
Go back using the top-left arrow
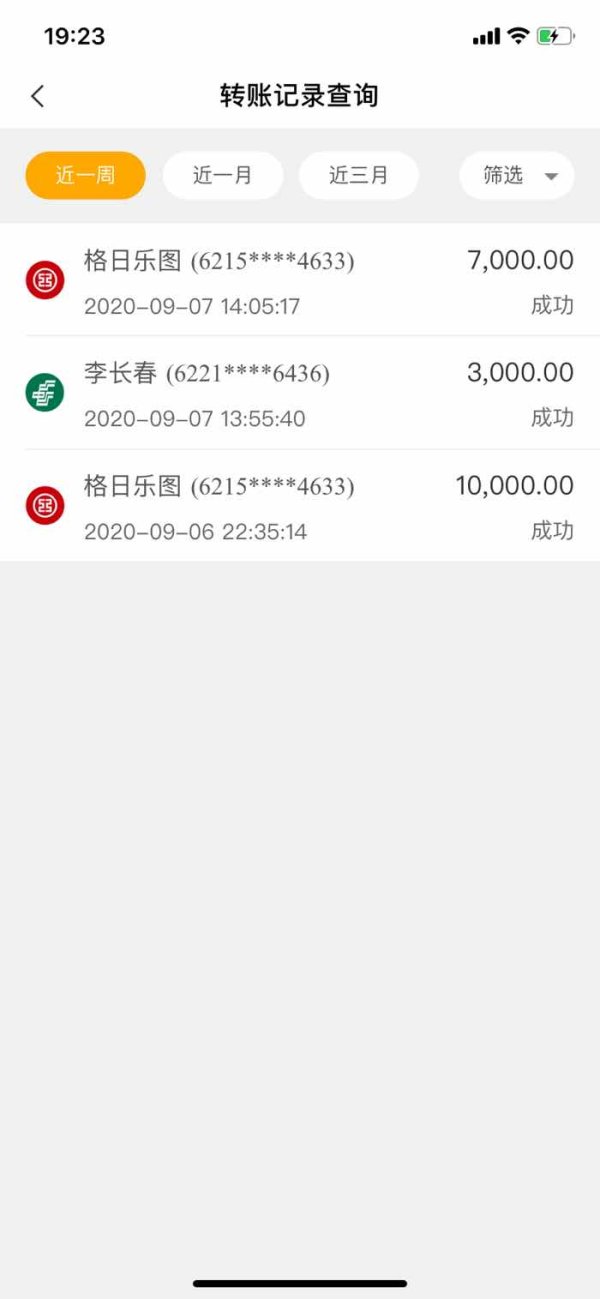(38, 96)
